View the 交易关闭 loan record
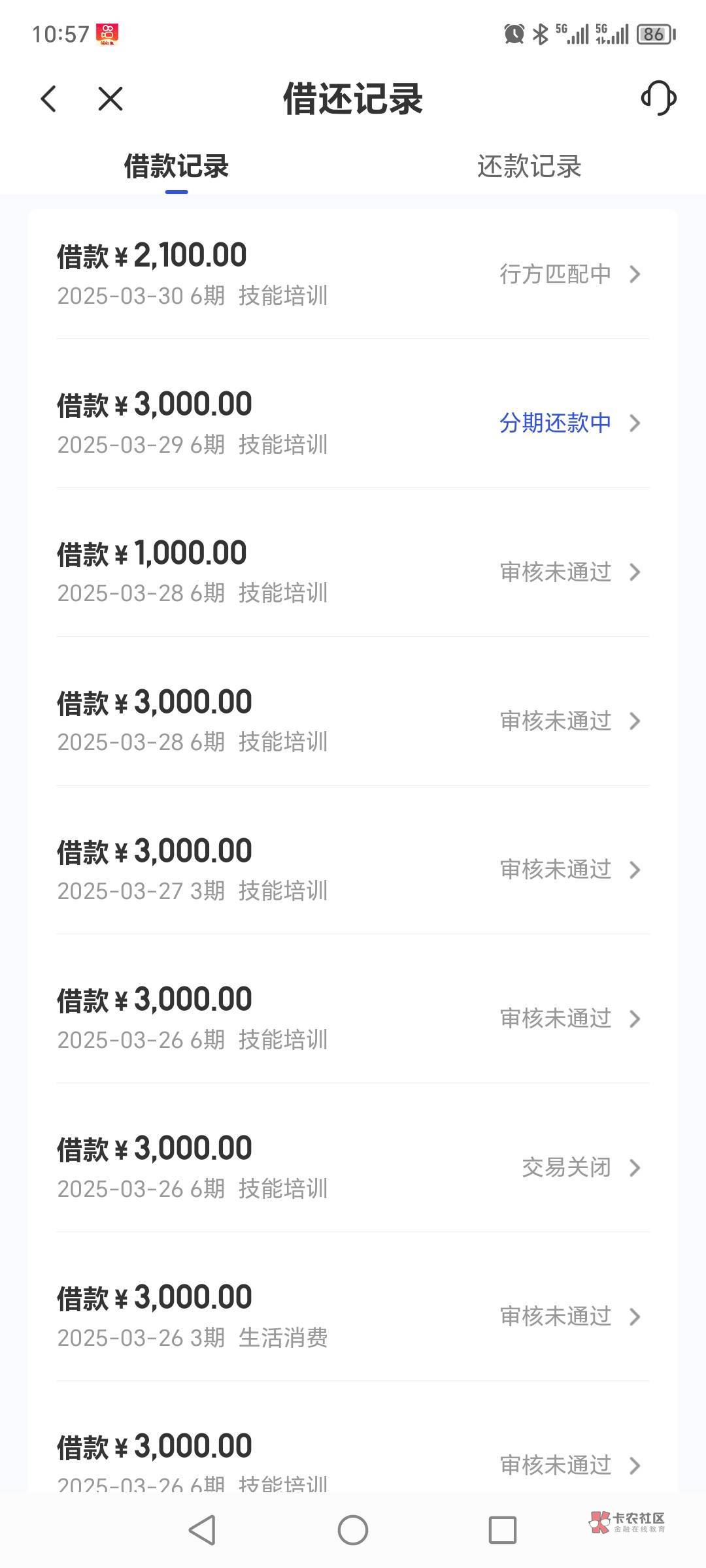706x1568 pixels. coord(353,1167)
